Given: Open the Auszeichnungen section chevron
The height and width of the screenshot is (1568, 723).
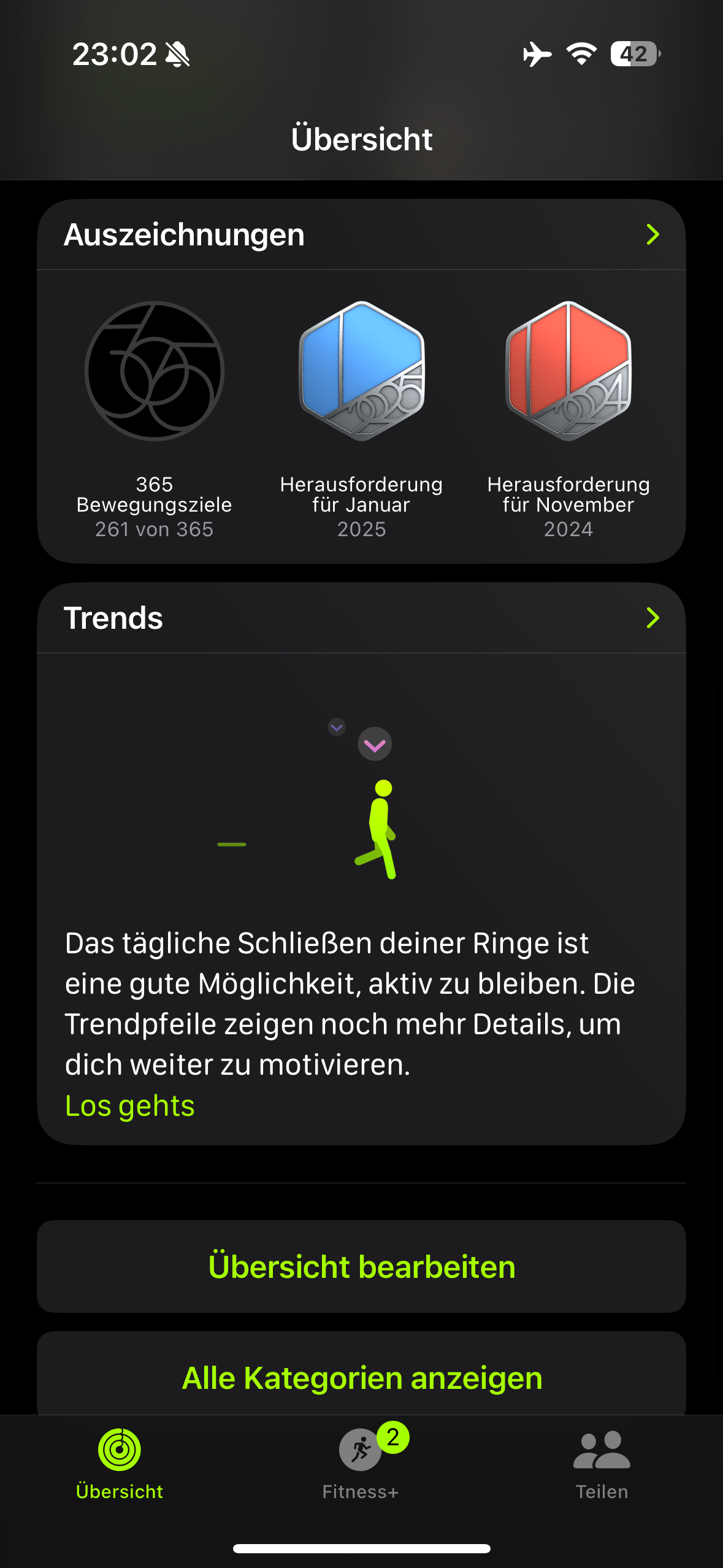Looking at the screenshot, I should point(652,234).
